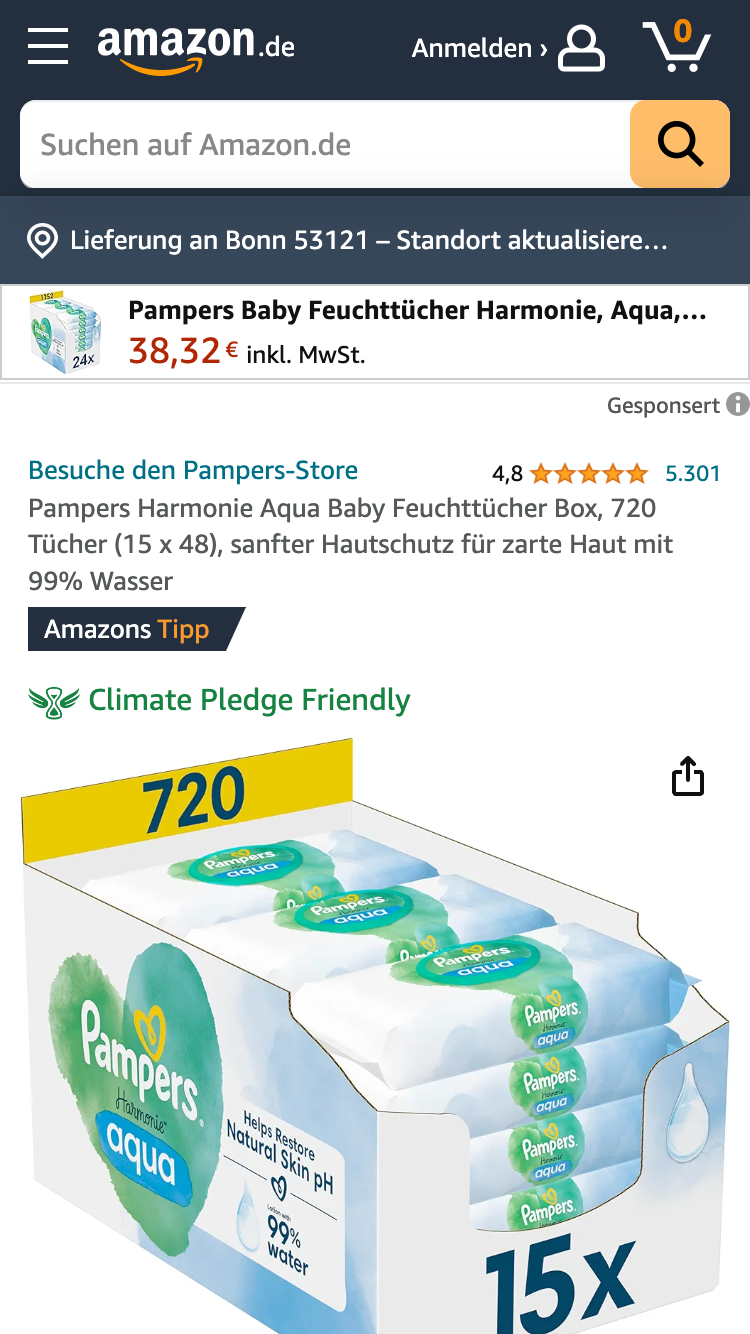The width and height of the screenshot is (750, 1334).
Task: Show info about the Gesponsert ad
Action: pos(737,405)
